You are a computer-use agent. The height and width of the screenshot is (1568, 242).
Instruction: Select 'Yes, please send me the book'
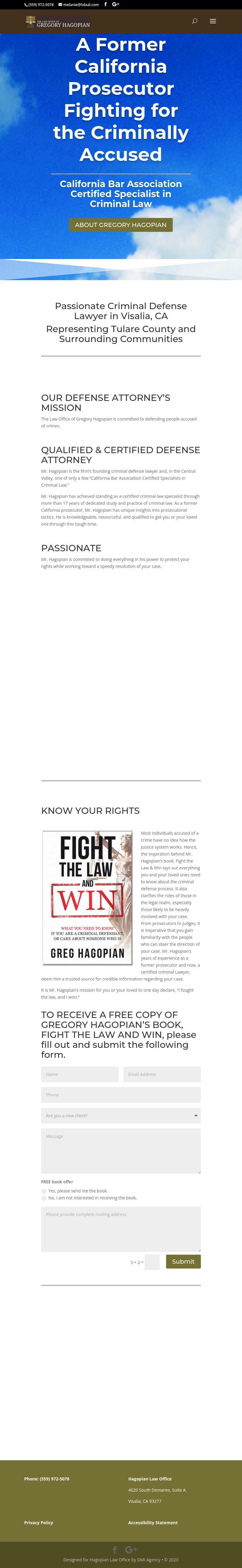tap(44, 1191)
